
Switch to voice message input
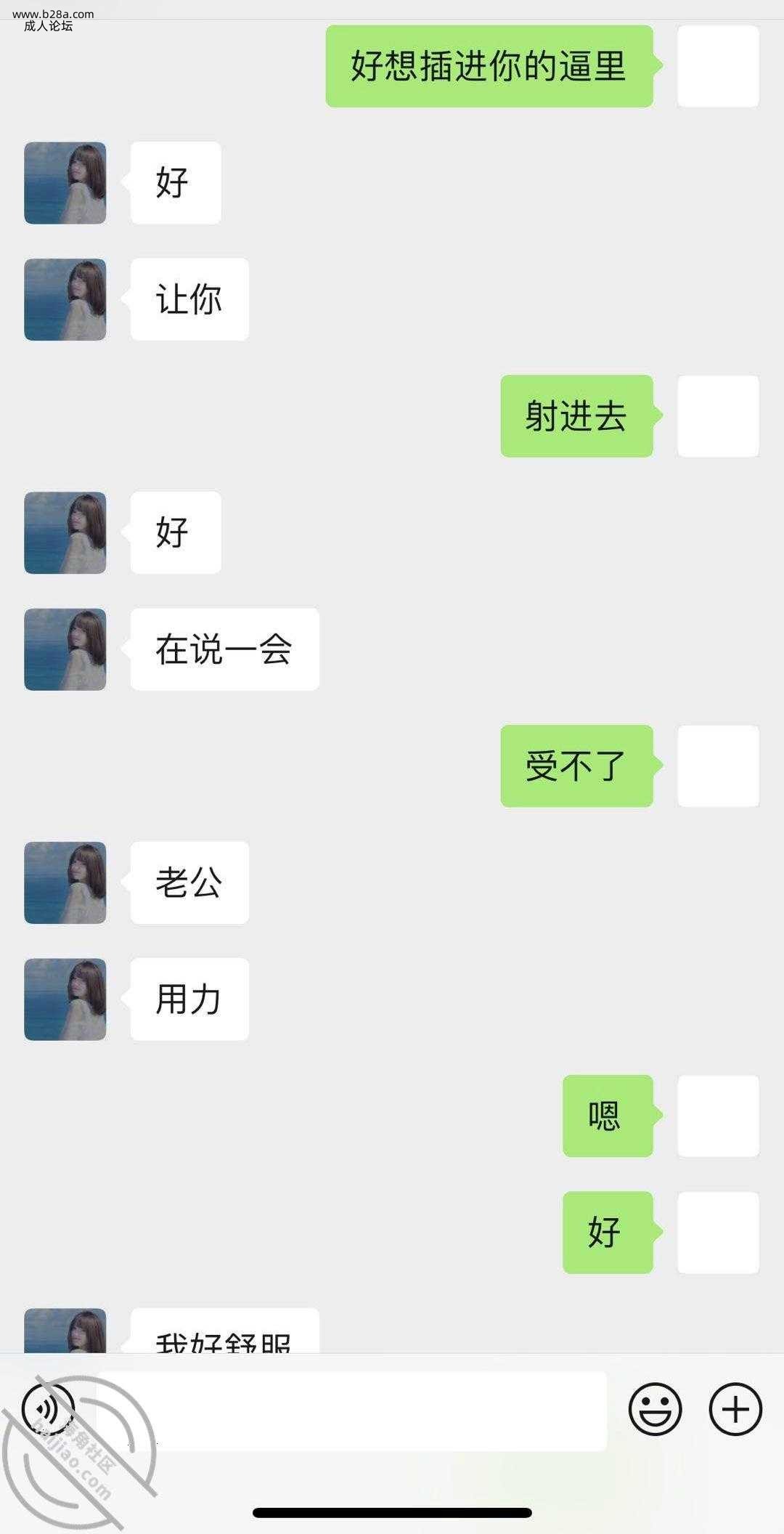48,1410
